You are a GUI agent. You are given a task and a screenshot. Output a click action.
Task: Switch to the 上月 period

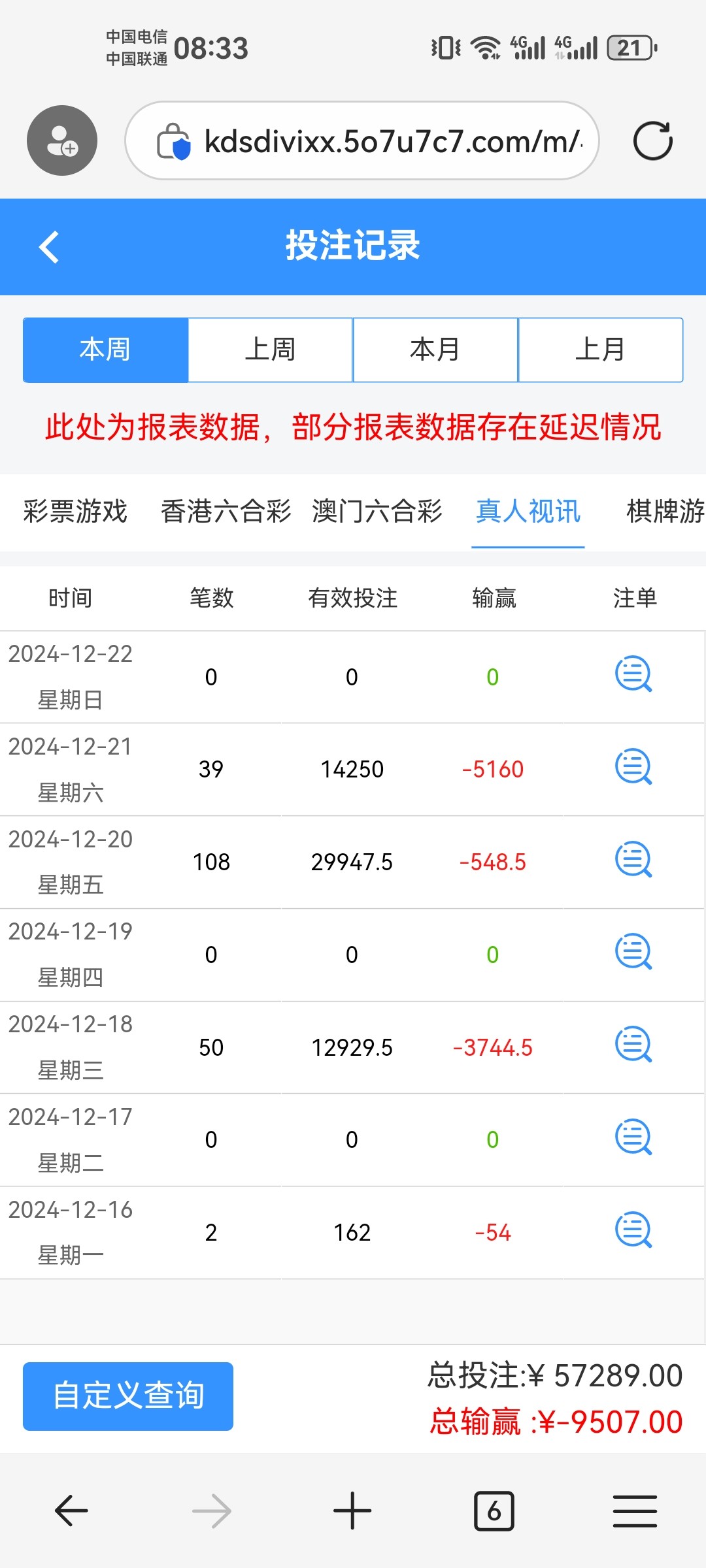tap(601, 350)
